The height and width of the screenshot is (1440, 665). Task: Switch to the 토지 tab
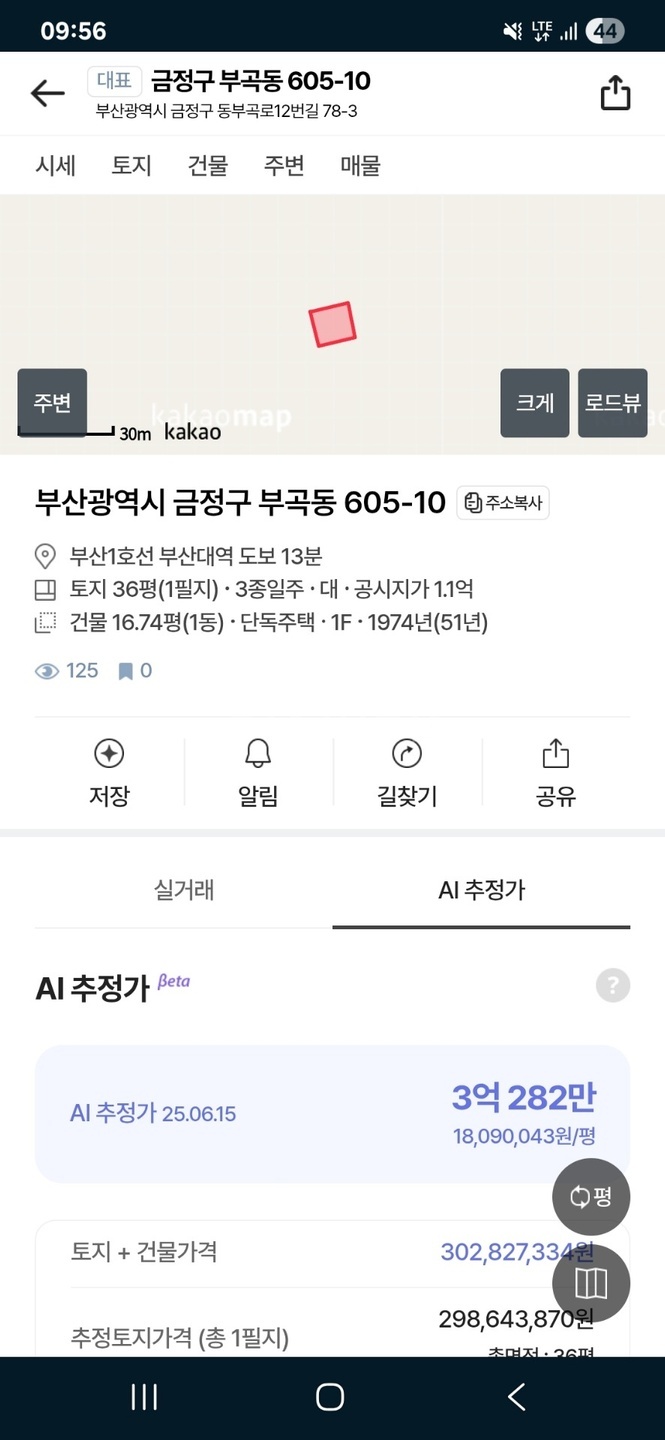(132, 165)
